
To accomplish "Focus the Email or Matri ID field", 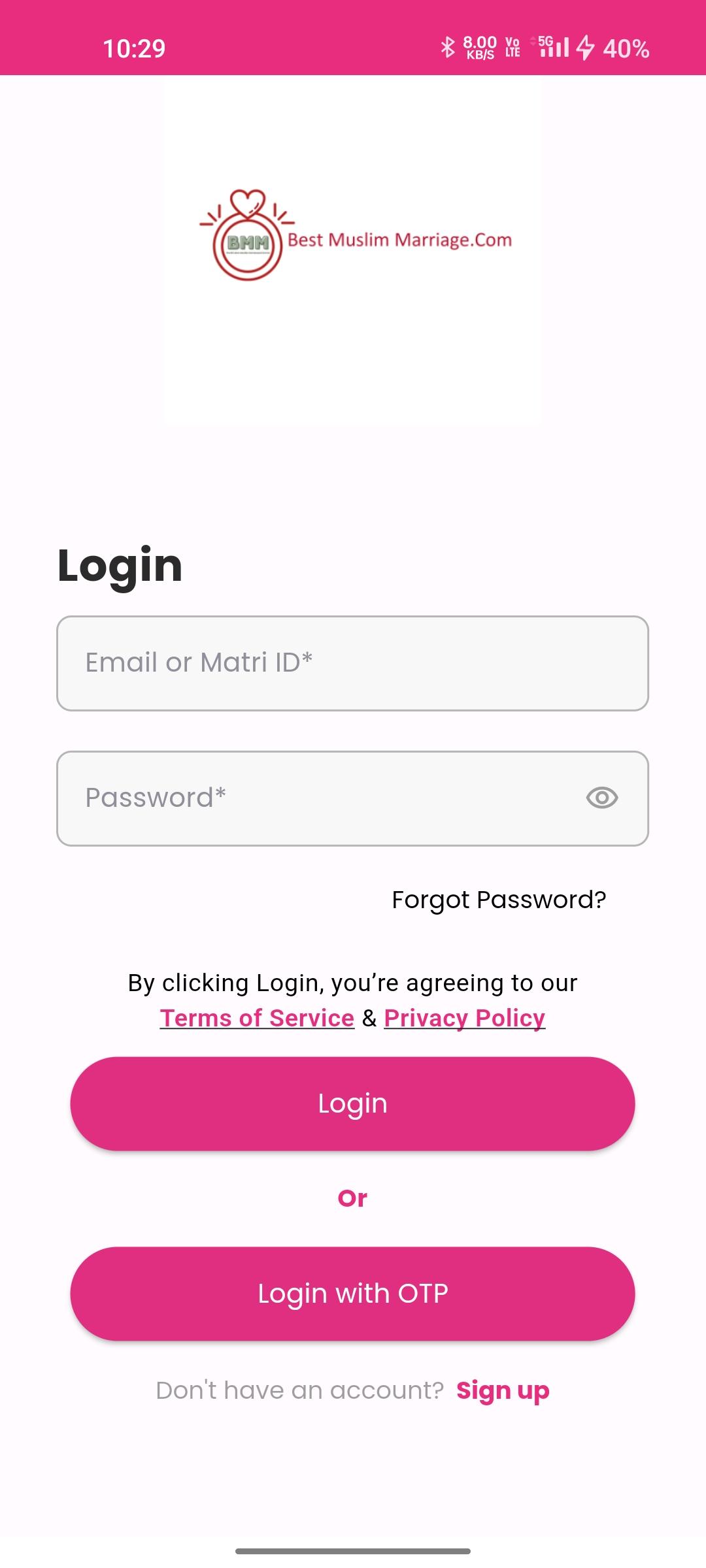I will [352, 663].
